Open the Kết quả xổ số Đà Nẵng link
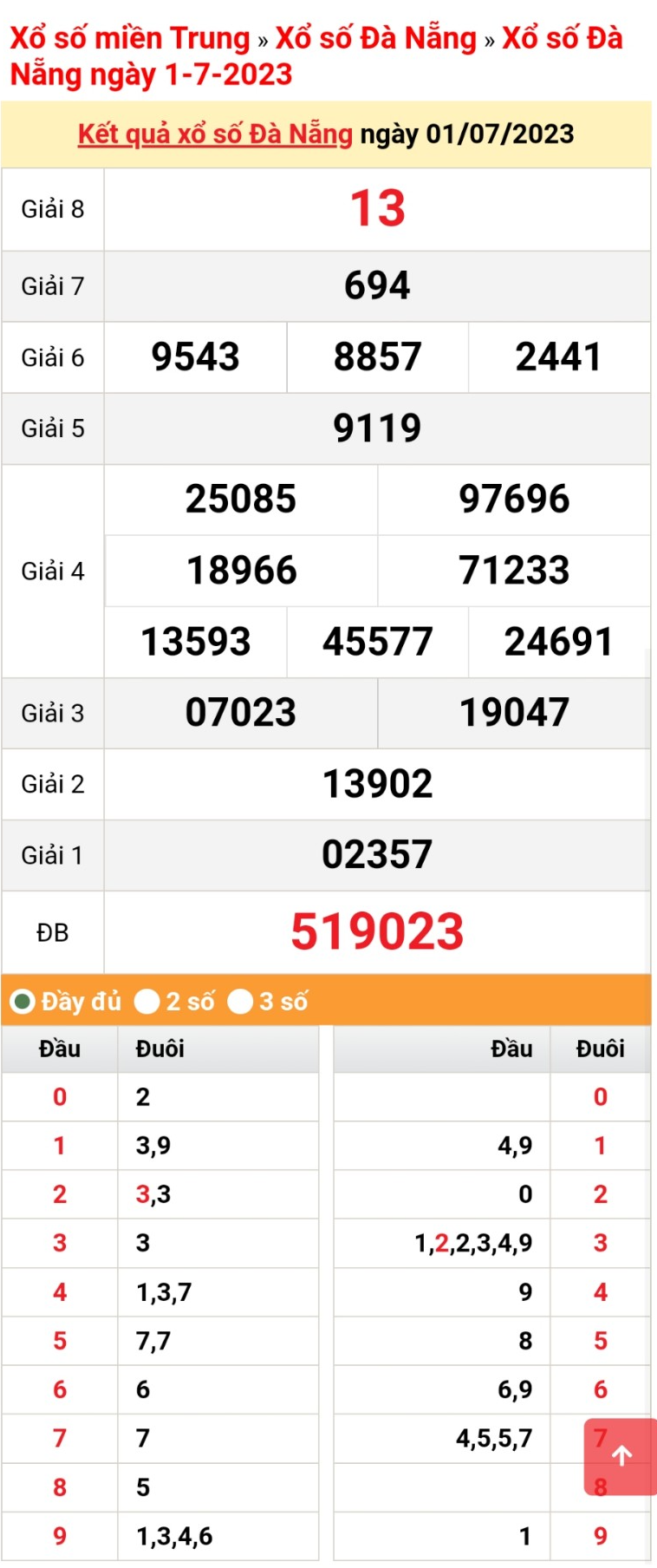This screenshot has height=1568, width=657. pyautogui.click(x=215, y=134)
